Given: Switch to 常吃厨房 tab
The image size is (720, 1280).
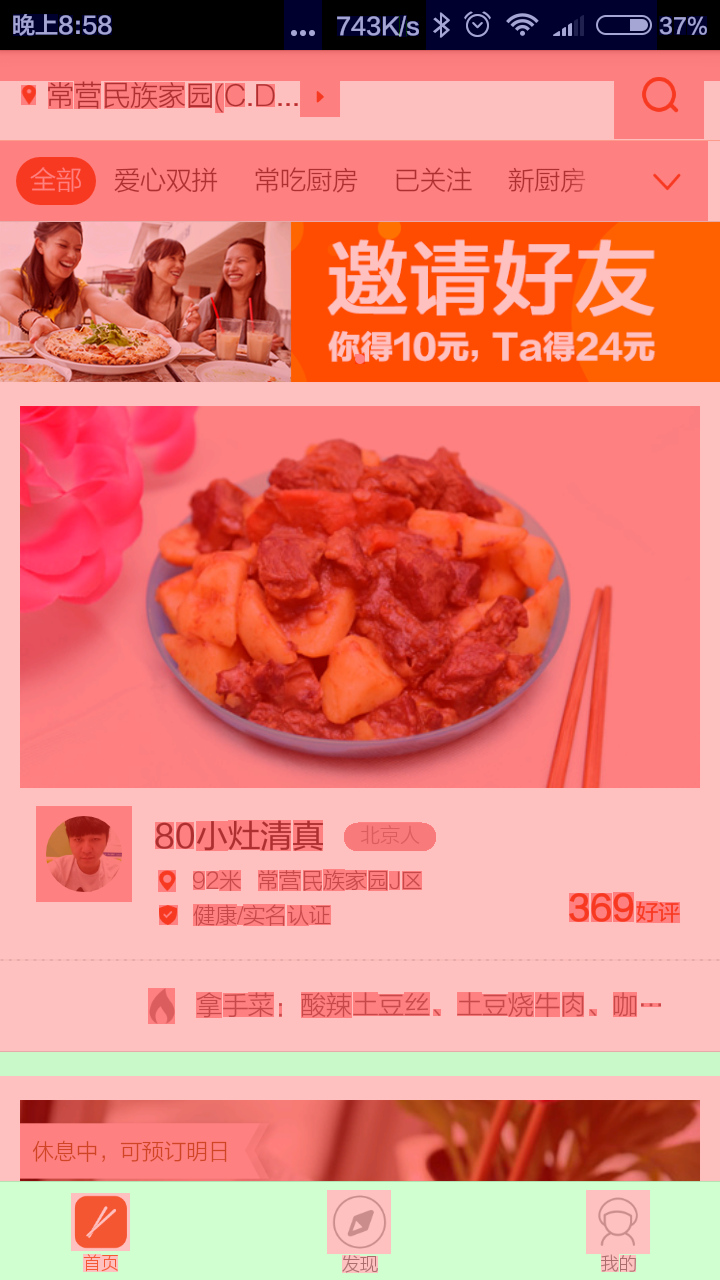Looking at the screenshot, I should [305, 181].
